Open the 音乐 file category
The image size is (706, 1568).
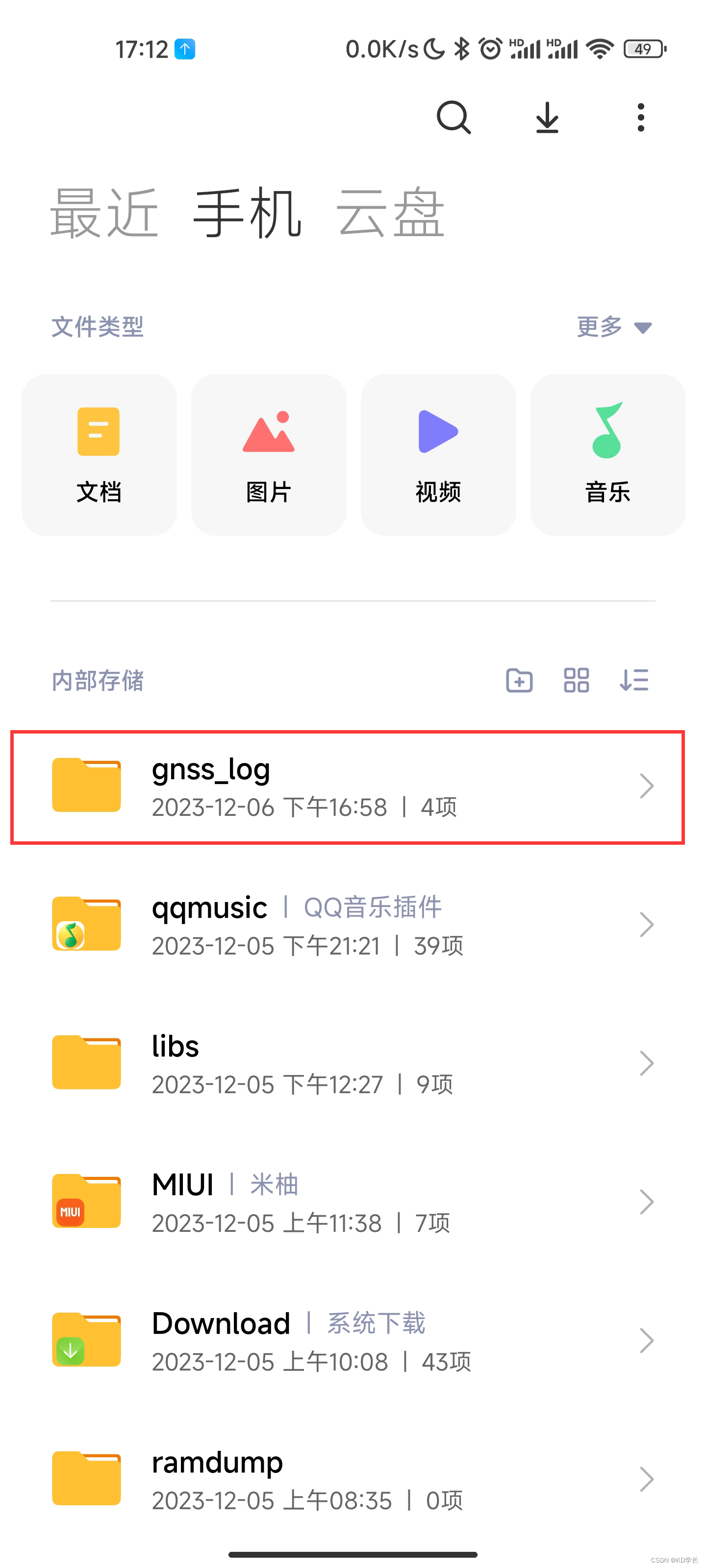(x=607, y=454)
